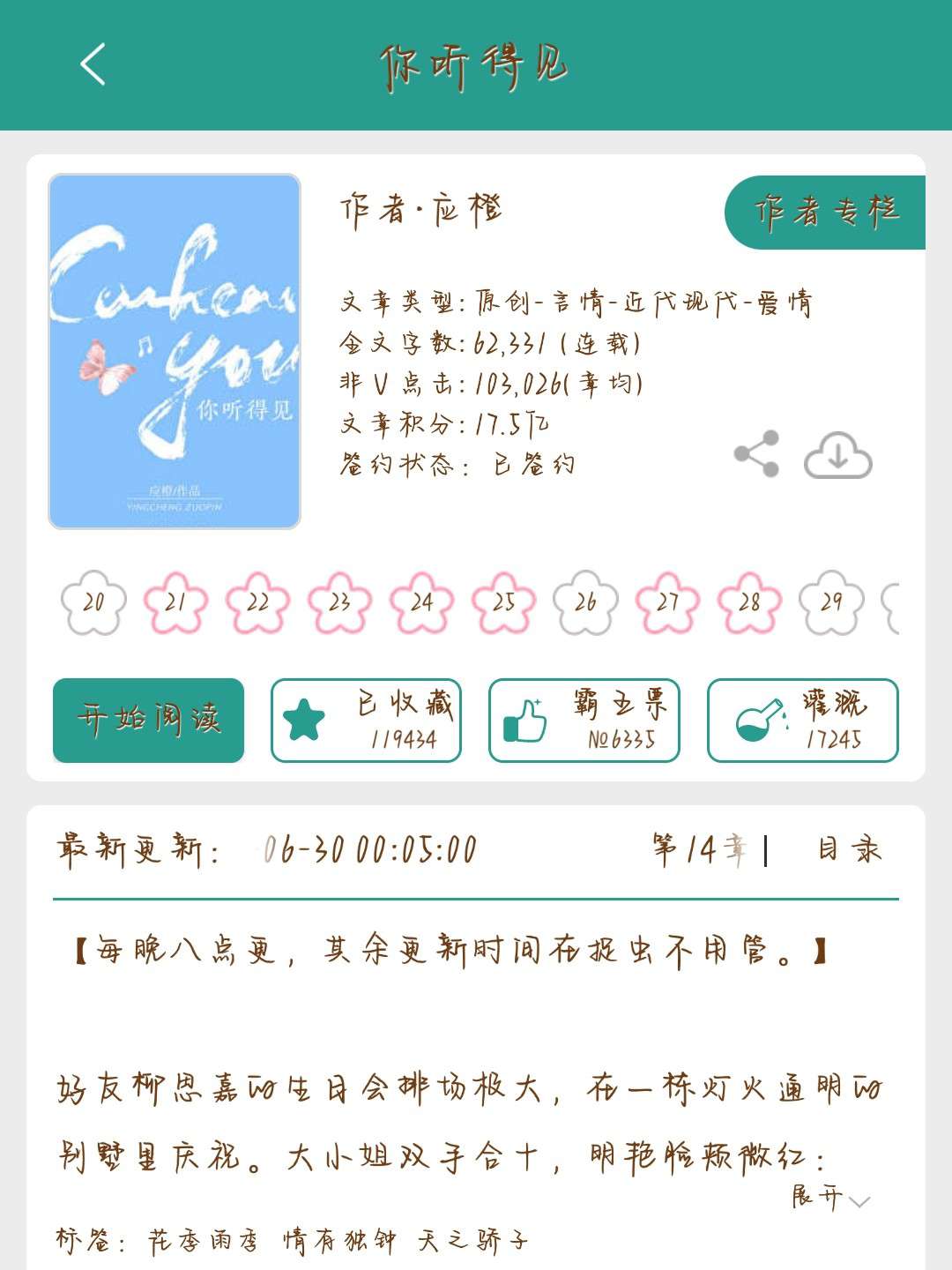The width and height of the screenshot is (952, 1270).
Task: Open the latest chapter 第14章
Action: [x=699, y=850]
